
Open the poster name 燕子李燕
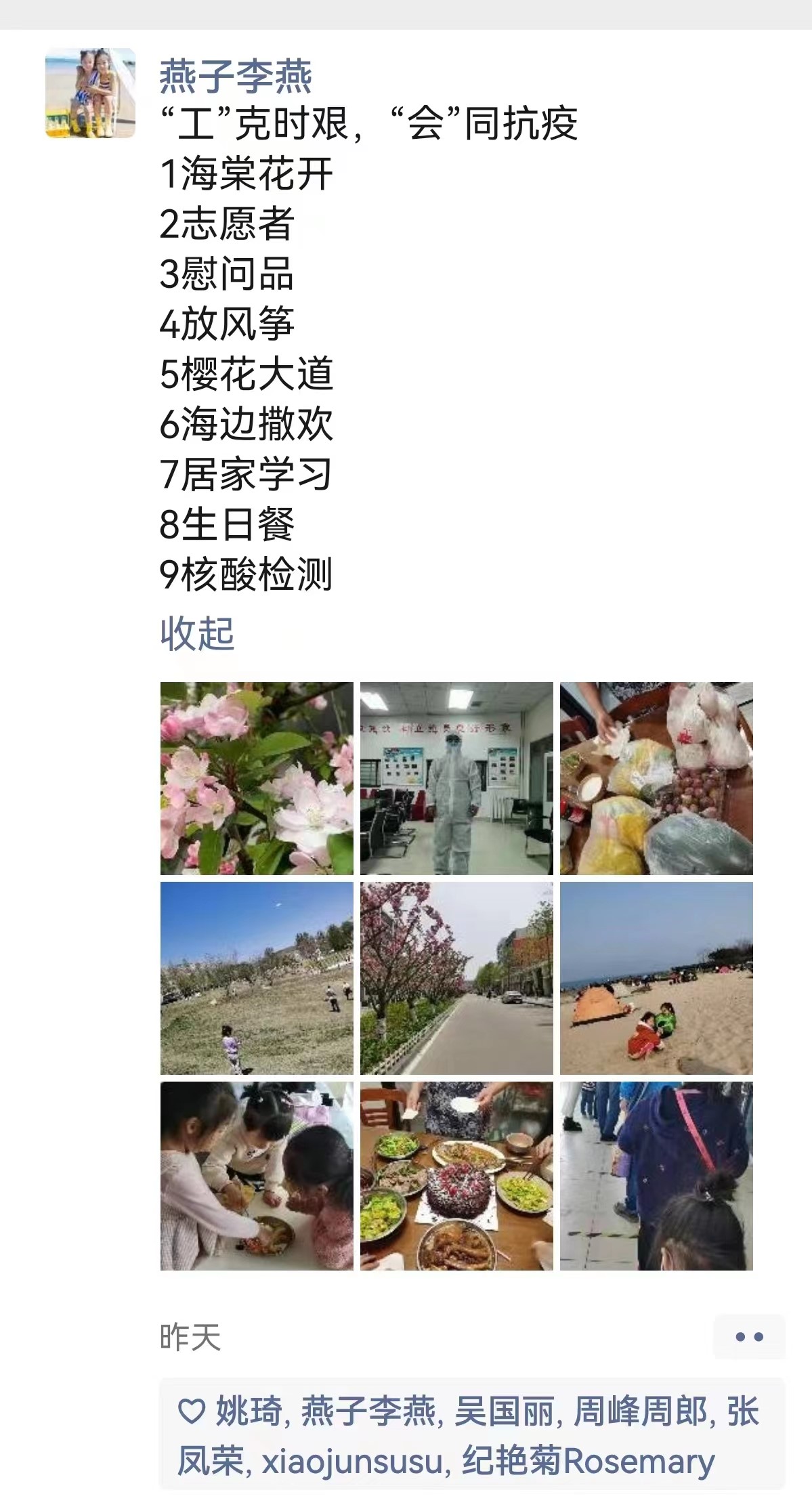click(235, 77)
